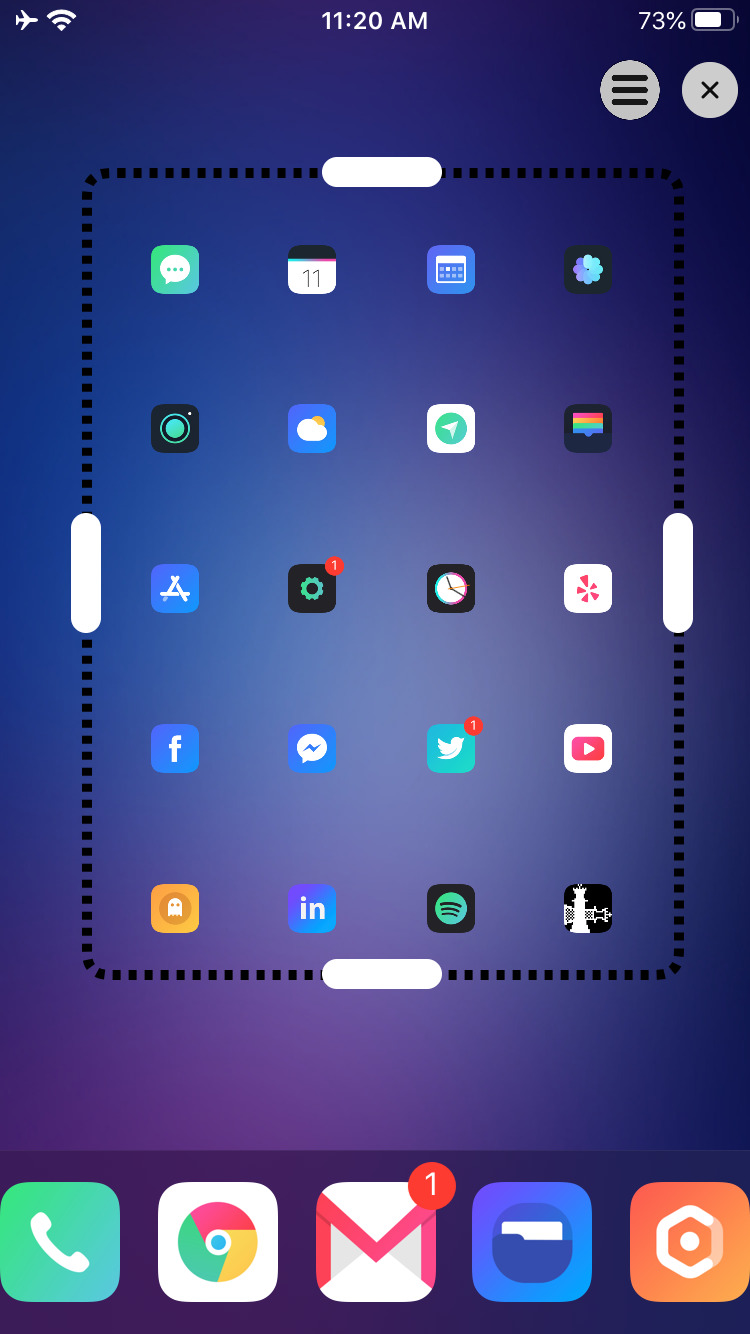Close the layout editor

pyautogui.click(x=710, y=90)
